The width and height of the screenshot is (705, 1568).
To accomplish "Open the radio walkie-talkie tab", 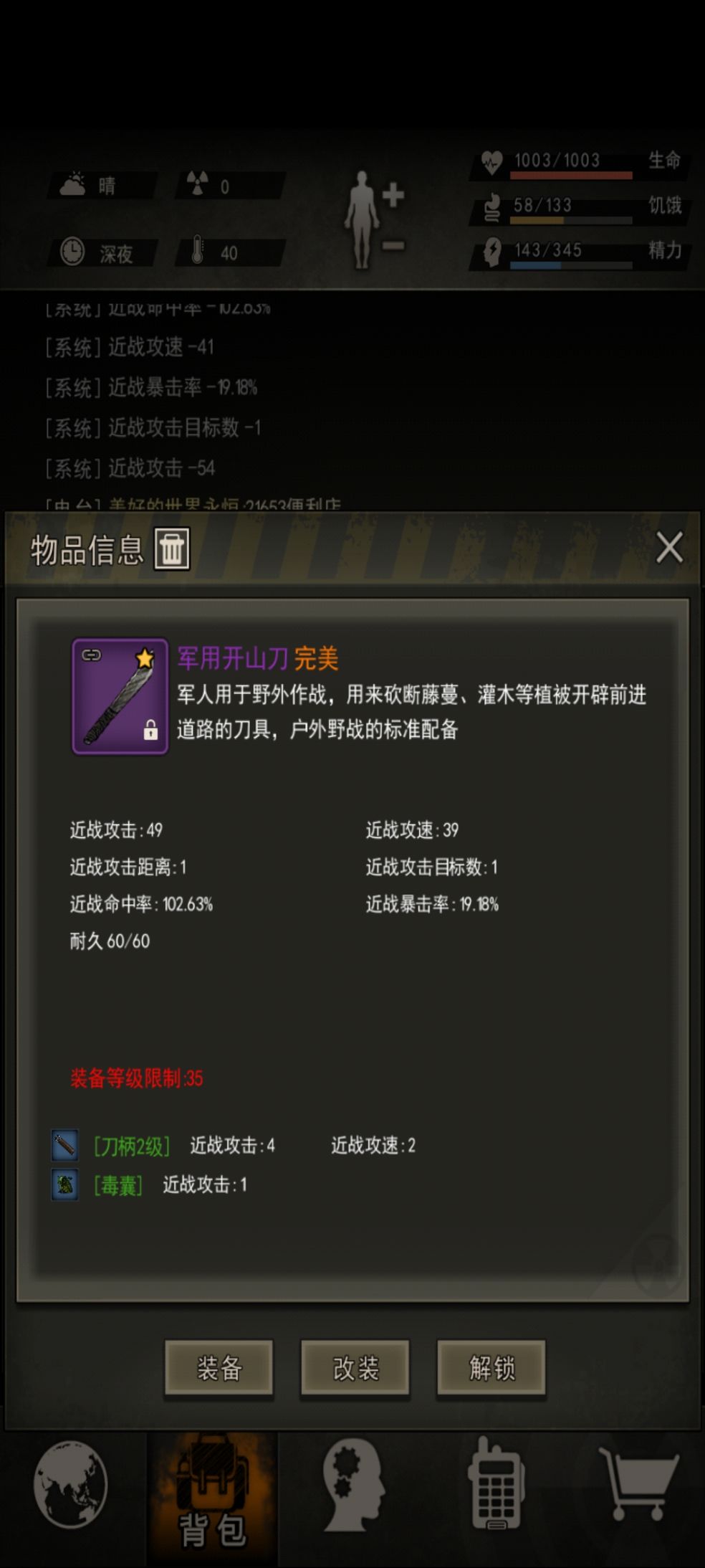I will pyautogui.click(x=494, y=1486).
